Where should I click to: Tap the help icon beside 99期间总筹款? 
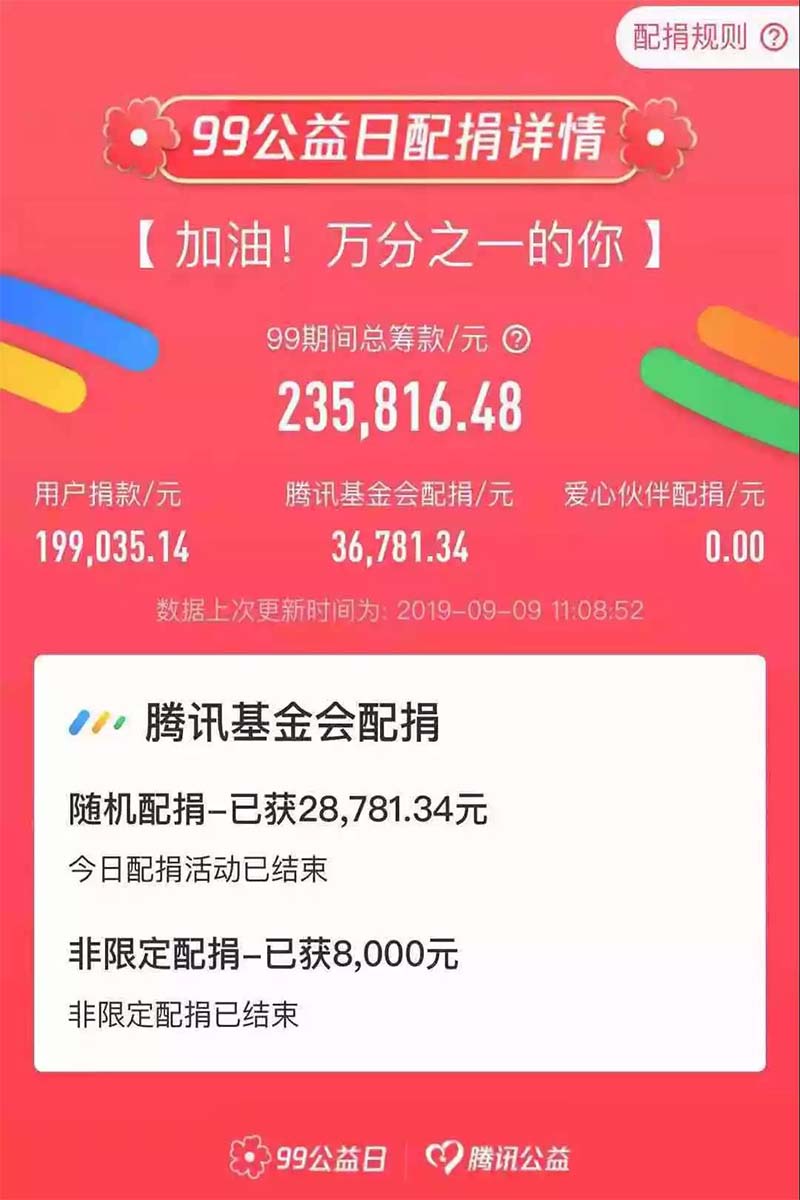pos(516,340)
